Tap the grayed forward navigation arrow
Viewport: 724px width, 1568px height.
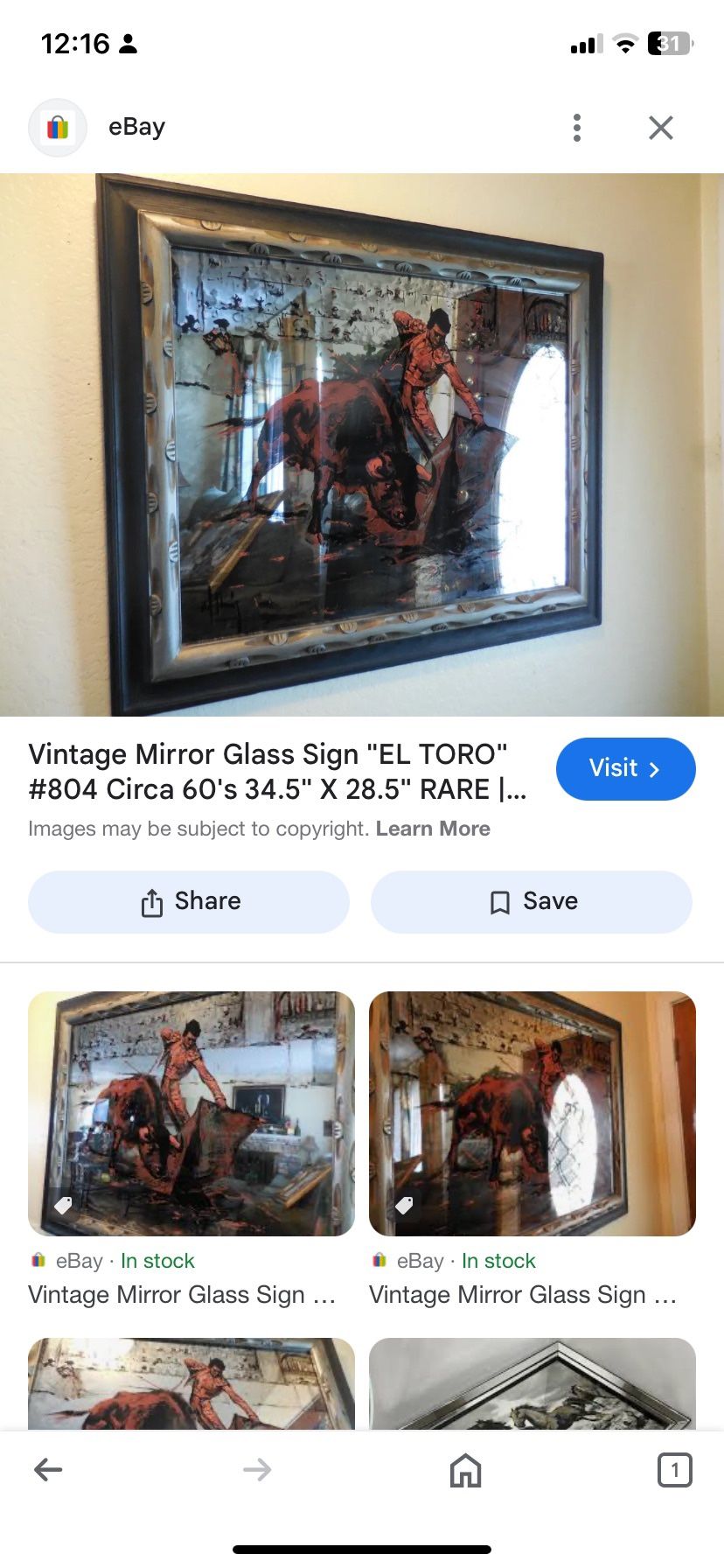(256, 1470)
